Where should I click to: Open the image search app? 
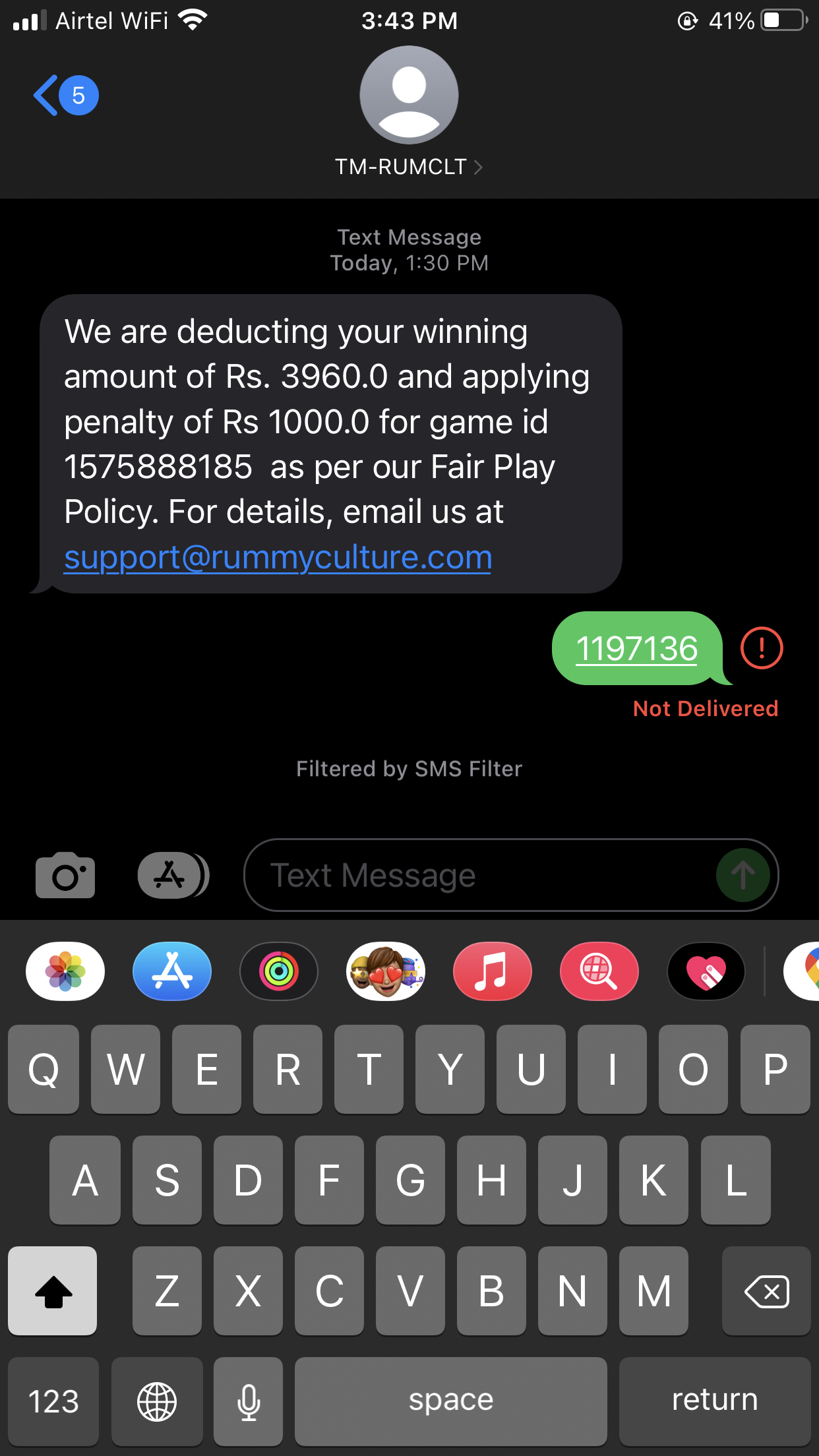click(x=599, y=971)
